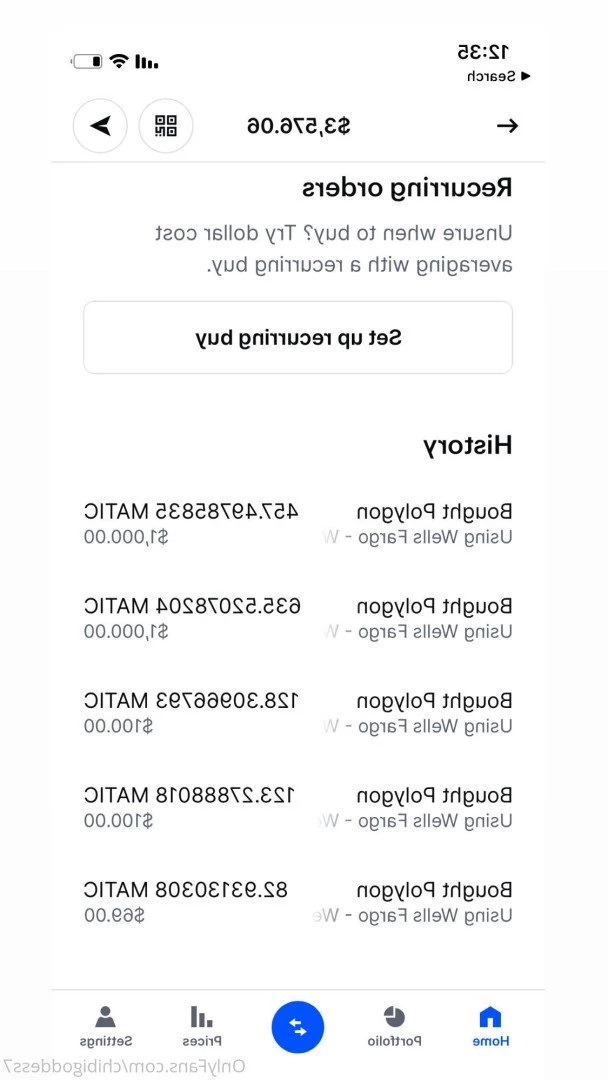Open the 457.49785835 MATIC purchase
The width and height of the screenshot is (608, 1080).
click(x=298, y=523)
